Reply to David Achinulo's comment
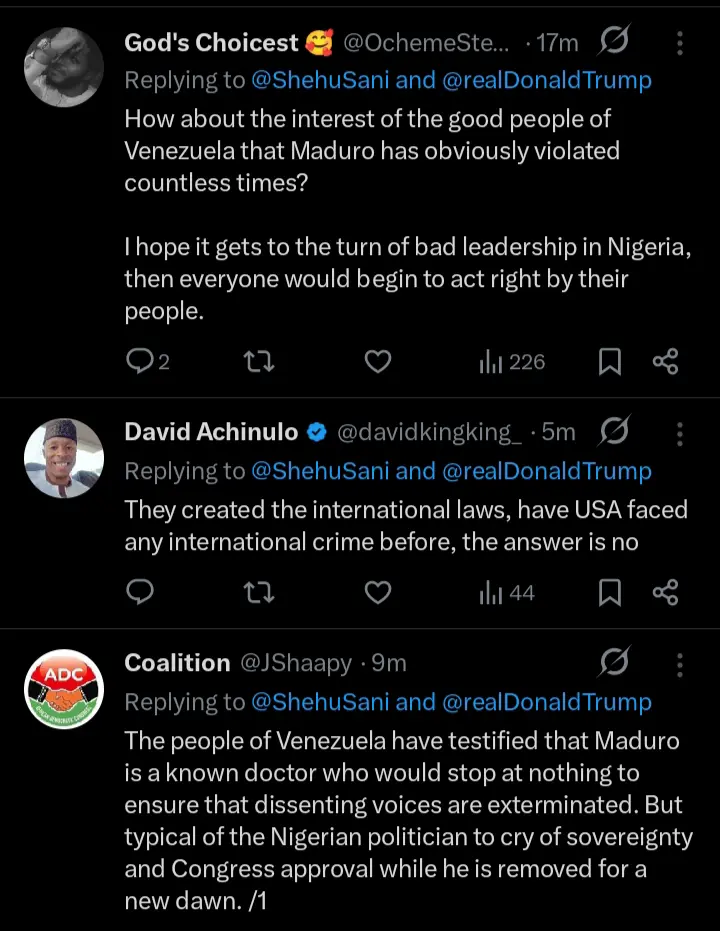The width and height of the screenshot is (720, 931). [x=140, y=593]
